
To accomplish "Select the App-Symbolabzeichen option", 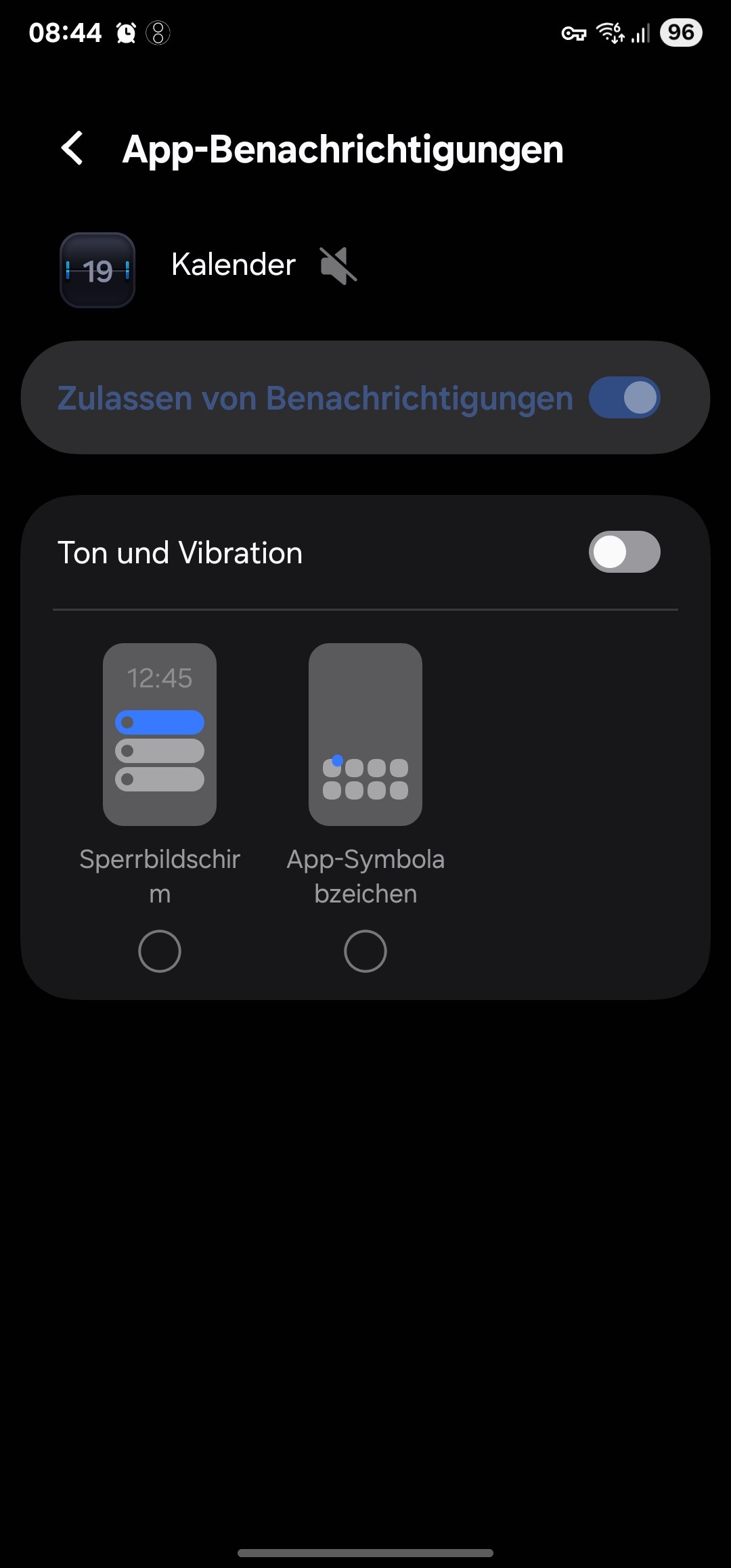I will pyautogui.click(x=365, y=951).
